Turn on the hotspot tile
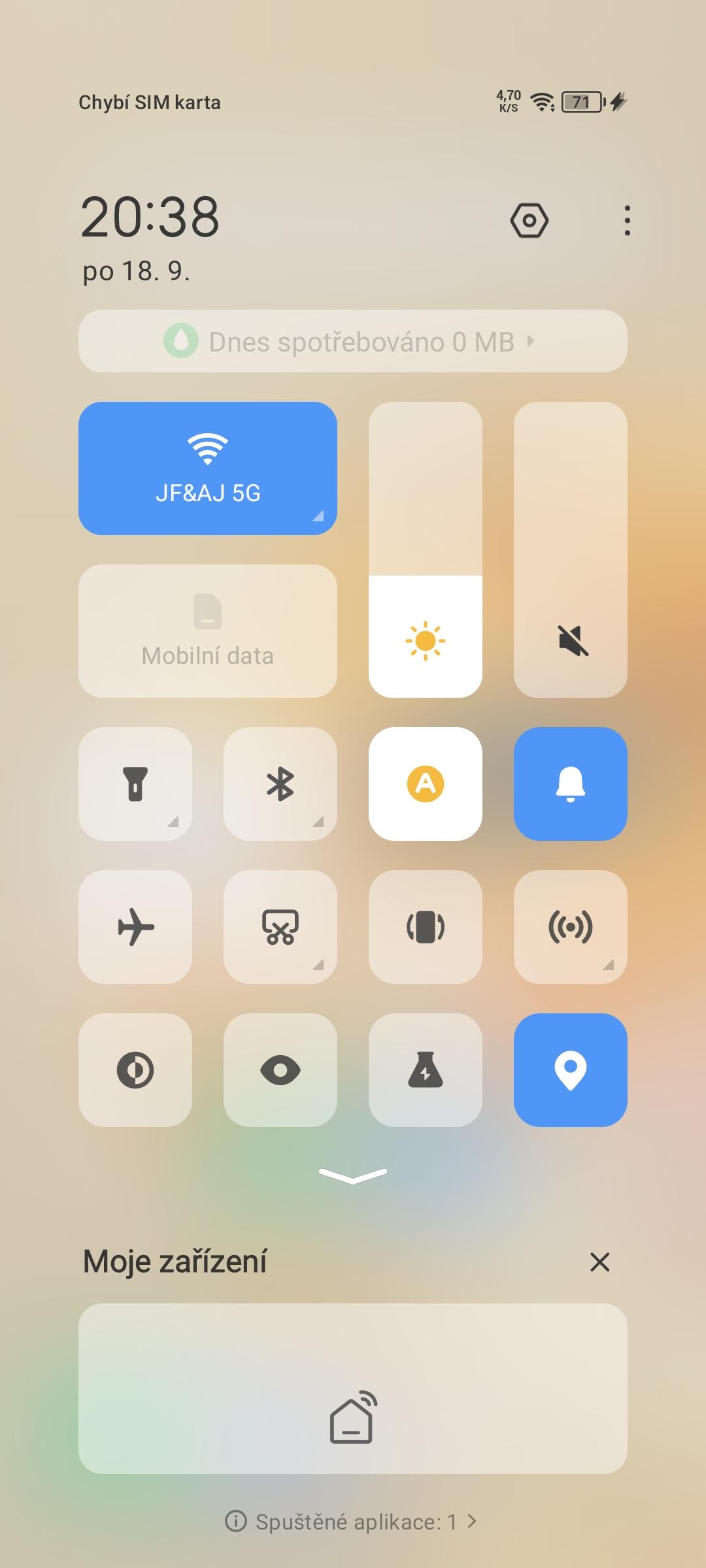706x1568 pixels. 571,927
